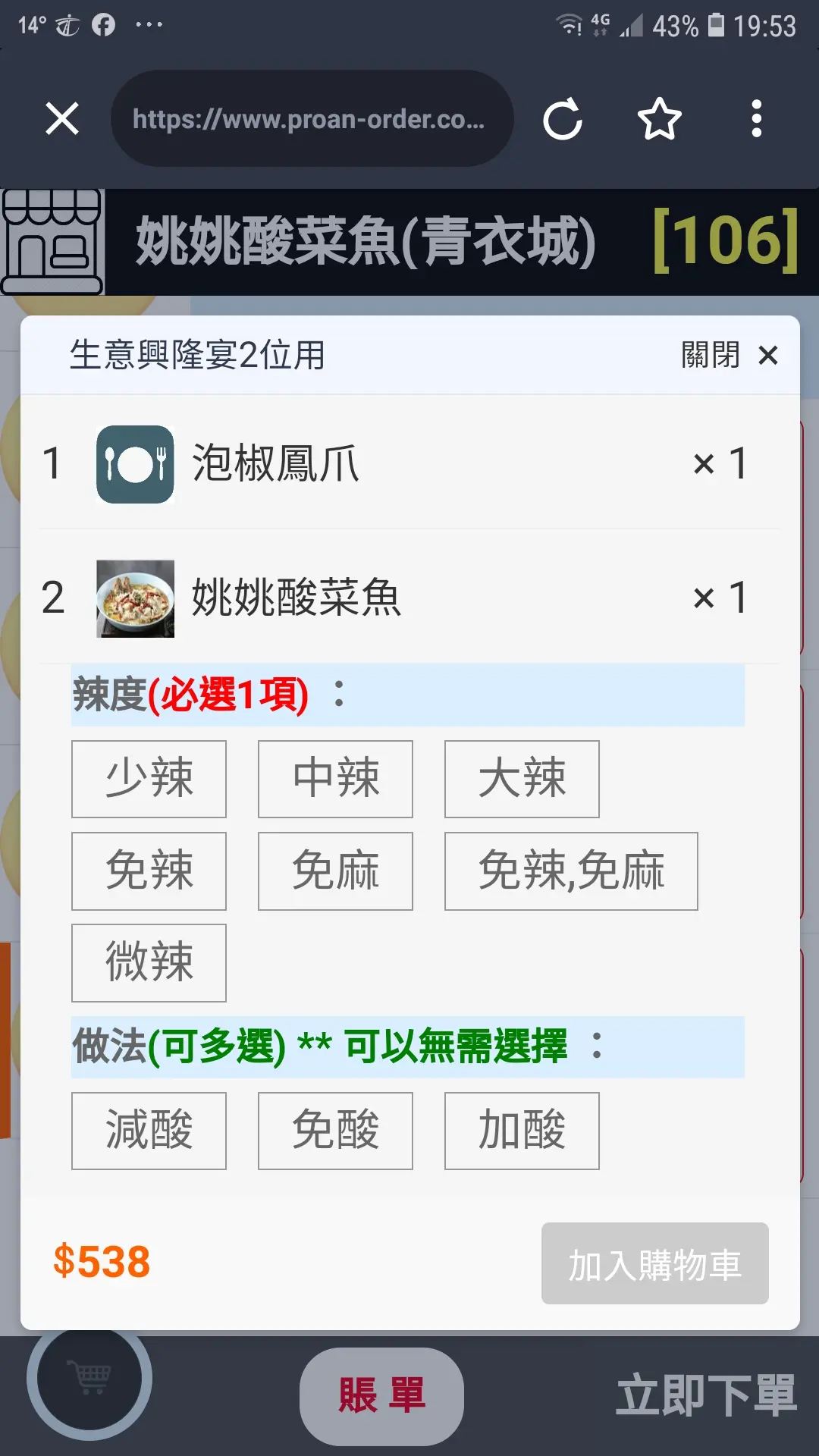Tap the URL address bar
The height and width of the screenshot is (1456, 819).
point(312,119)
